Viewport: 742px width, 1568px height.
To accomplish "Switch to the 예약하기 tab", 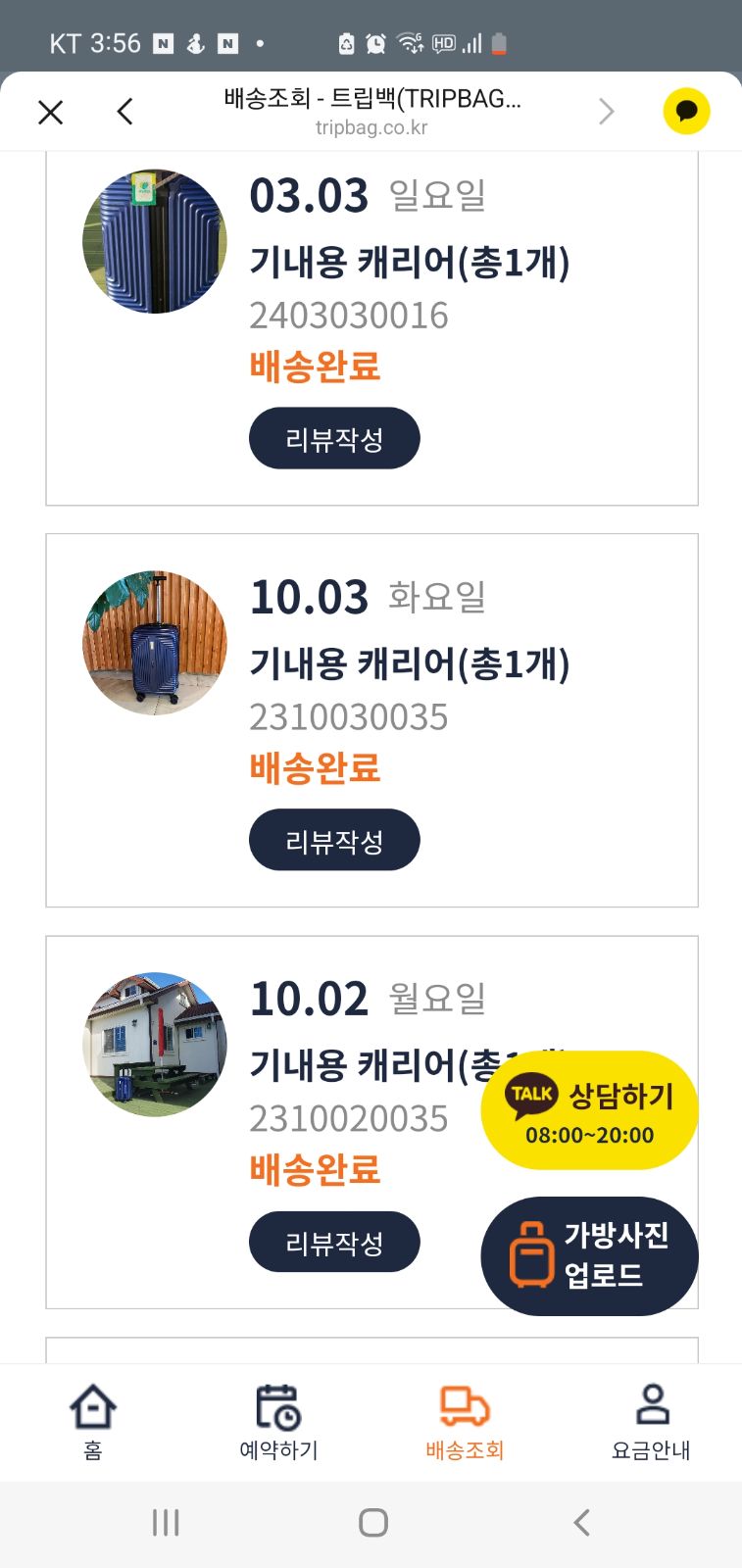I will [x=278, y=1421].
